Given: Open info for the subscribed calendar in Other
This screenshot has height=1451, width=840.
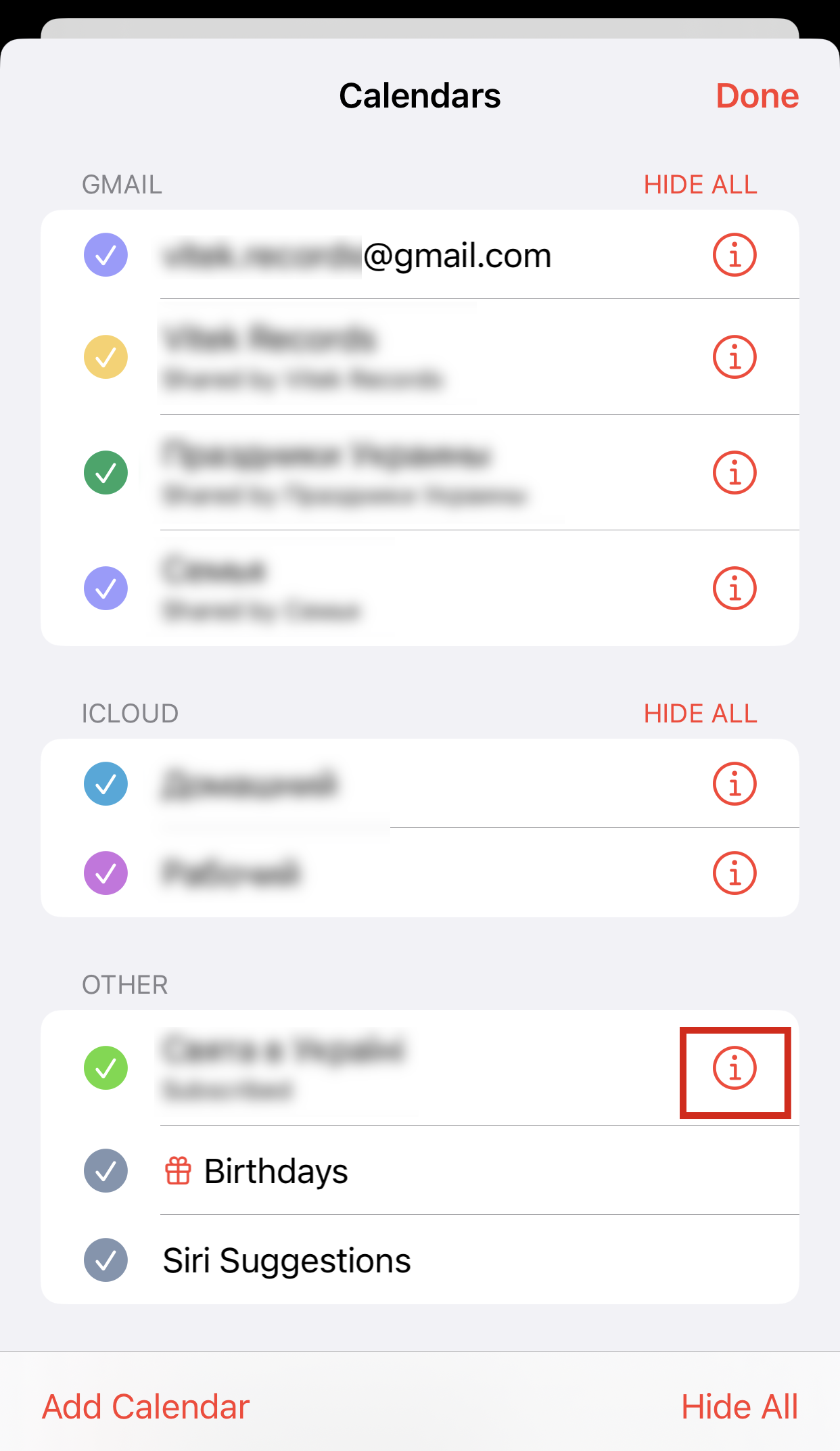Looking at the screenshot, I should click(x=734, y=1069).
